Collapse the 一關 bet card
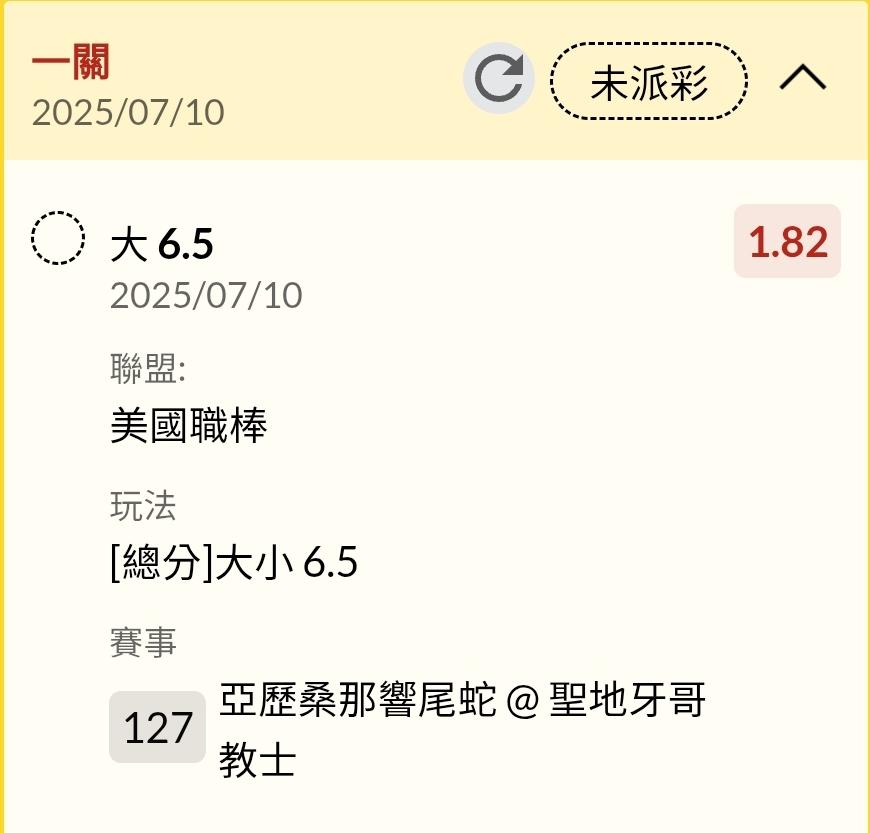The image size is (870, 833). click(803, 77)
